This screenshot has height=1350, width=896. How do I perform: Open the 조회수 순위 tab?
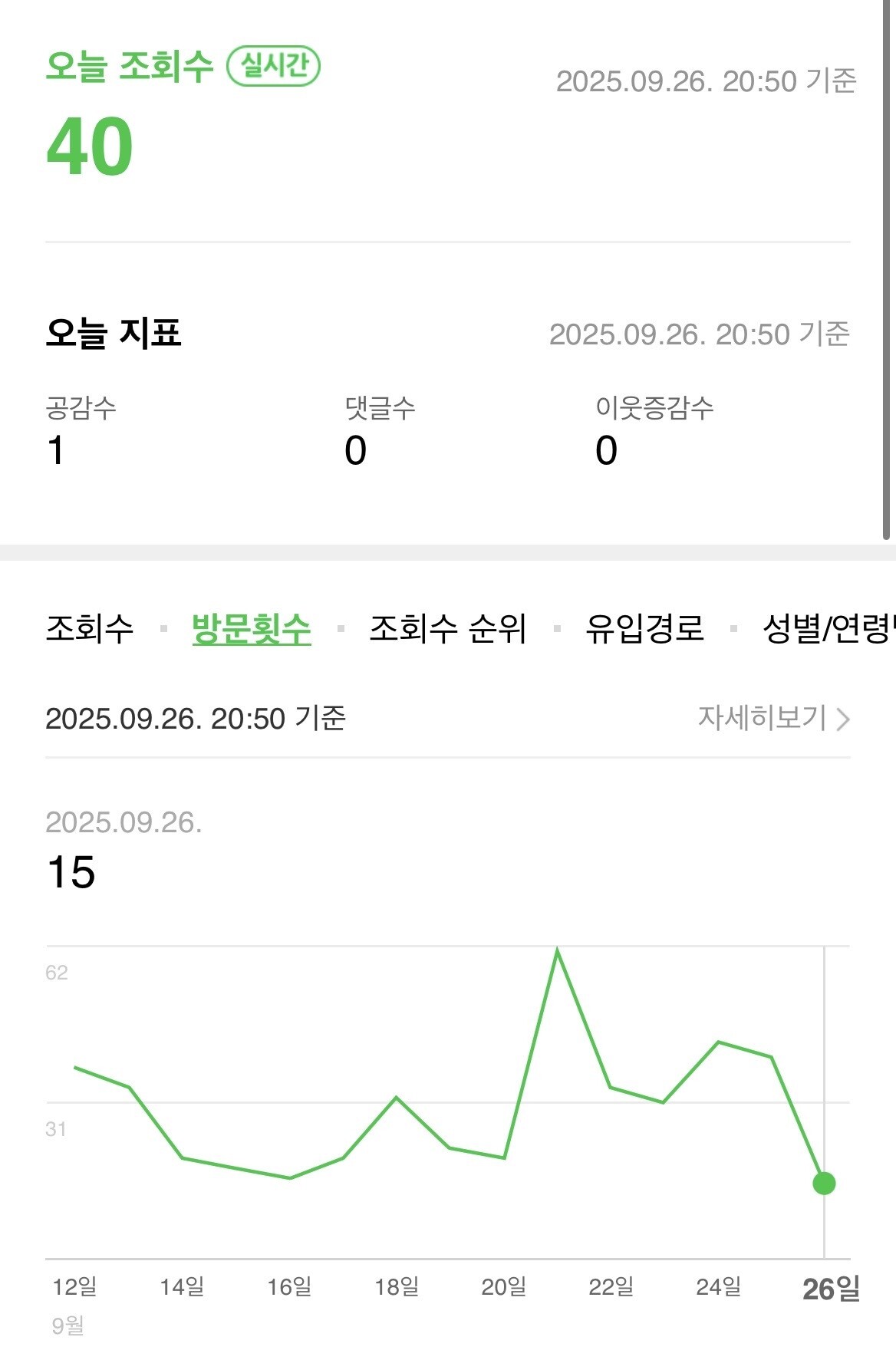[x=448, y=629]
